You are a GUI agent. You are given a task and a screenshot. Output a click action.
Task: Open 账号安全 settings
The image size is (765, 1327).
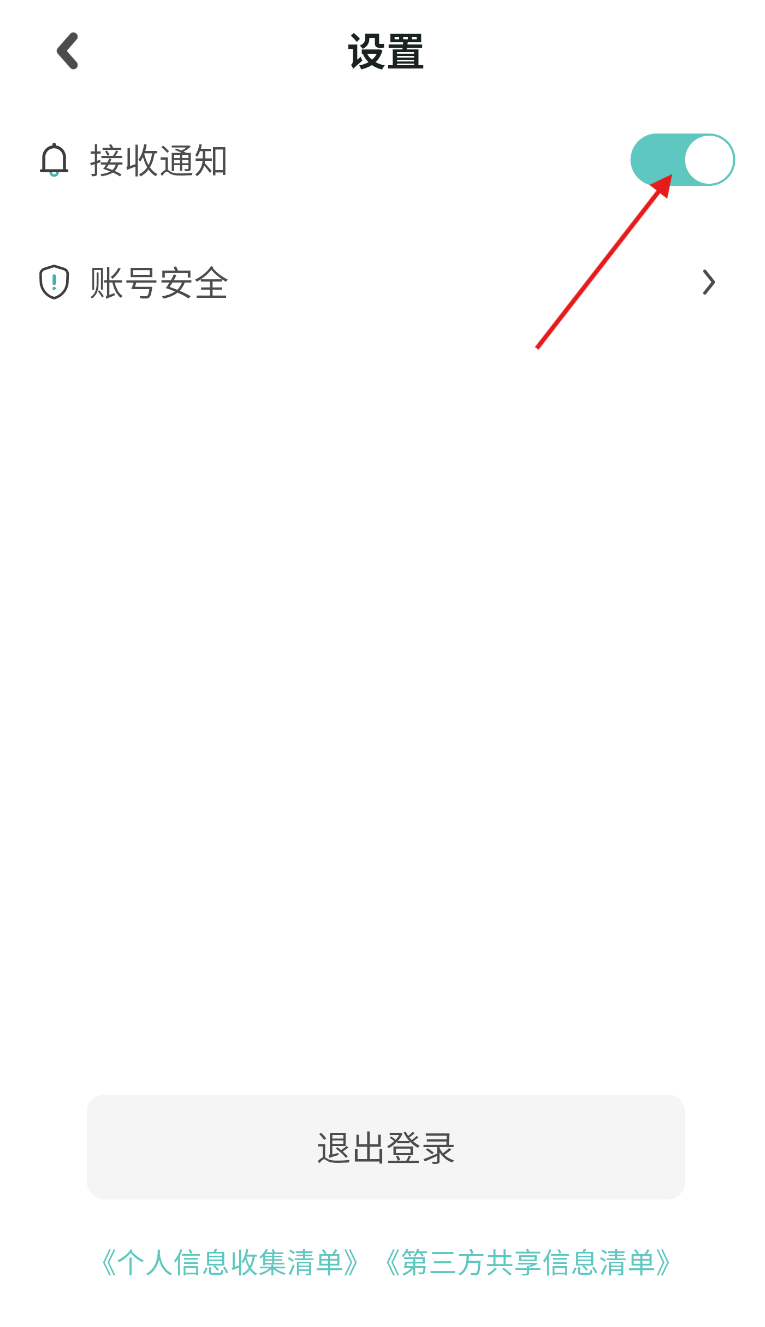tap(382, 283)
